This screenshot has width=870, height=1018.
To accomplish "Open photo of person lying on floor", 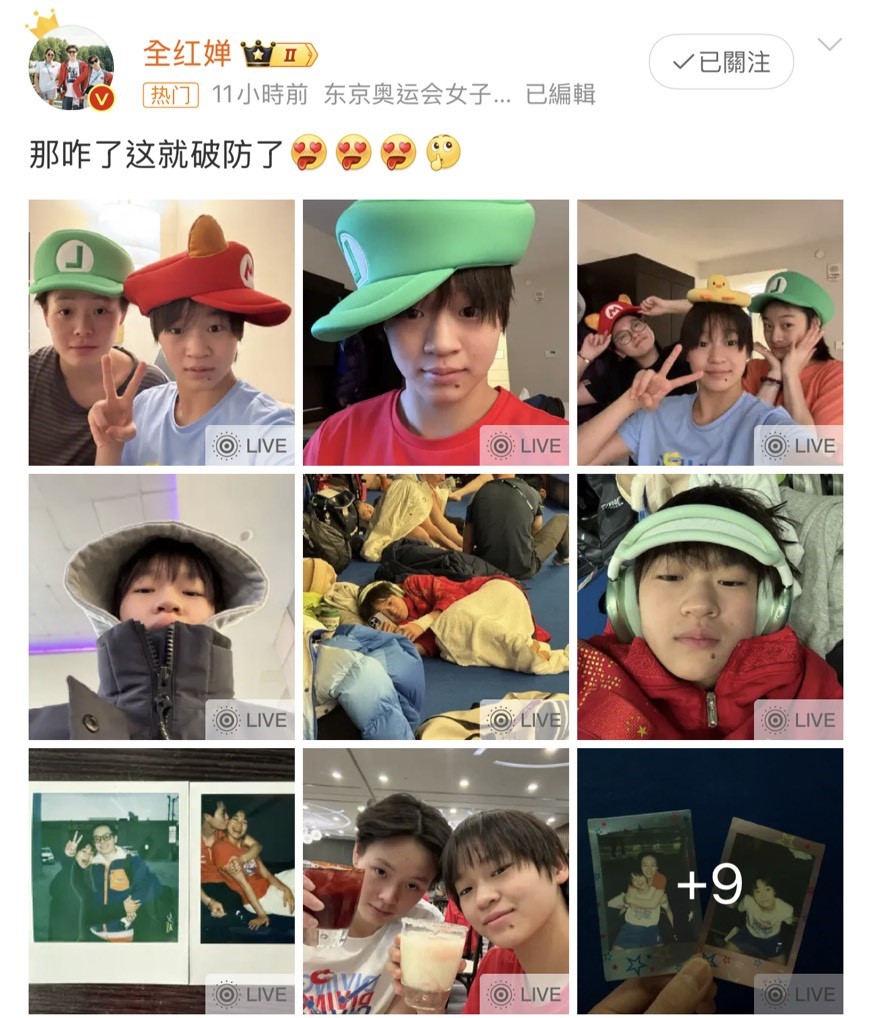I will click(435, 606).
